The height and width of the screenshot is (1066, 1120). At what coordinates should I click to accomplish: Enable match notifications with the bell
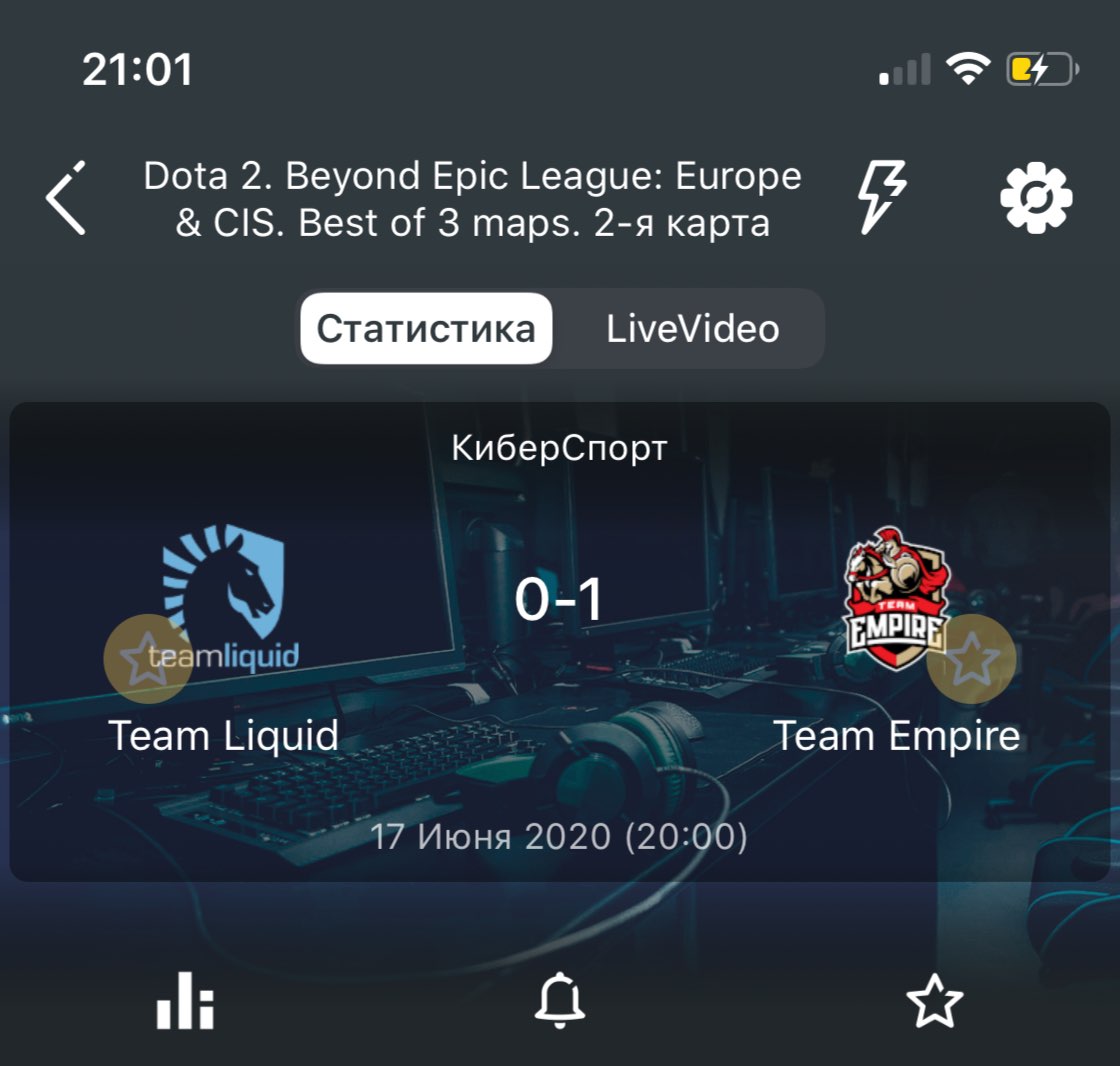click(x=559, y=1000)
